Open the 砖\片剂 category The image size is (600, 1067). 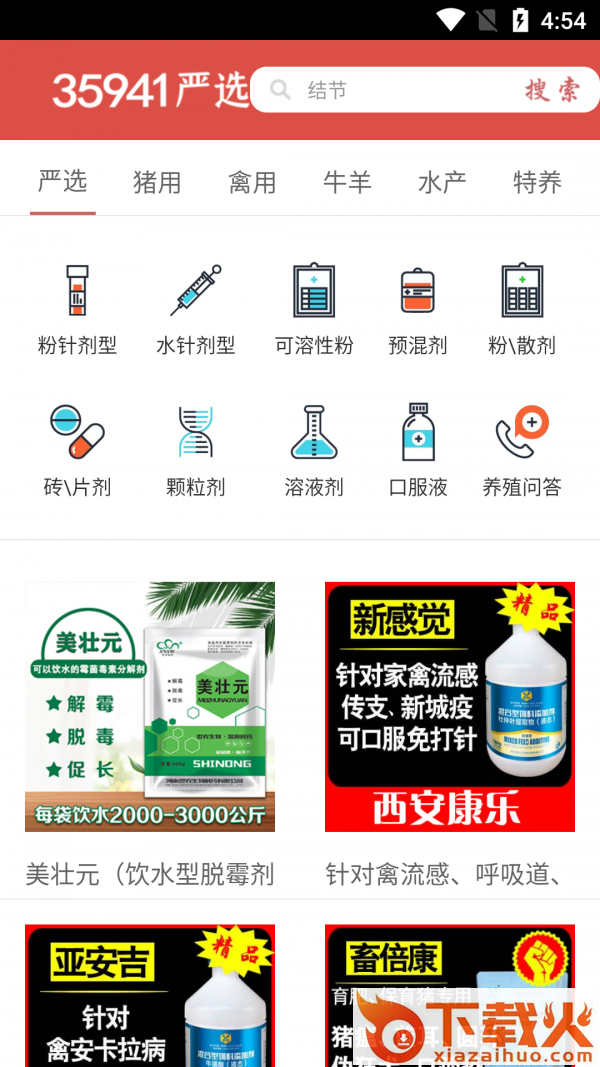[x=77, y=450]
